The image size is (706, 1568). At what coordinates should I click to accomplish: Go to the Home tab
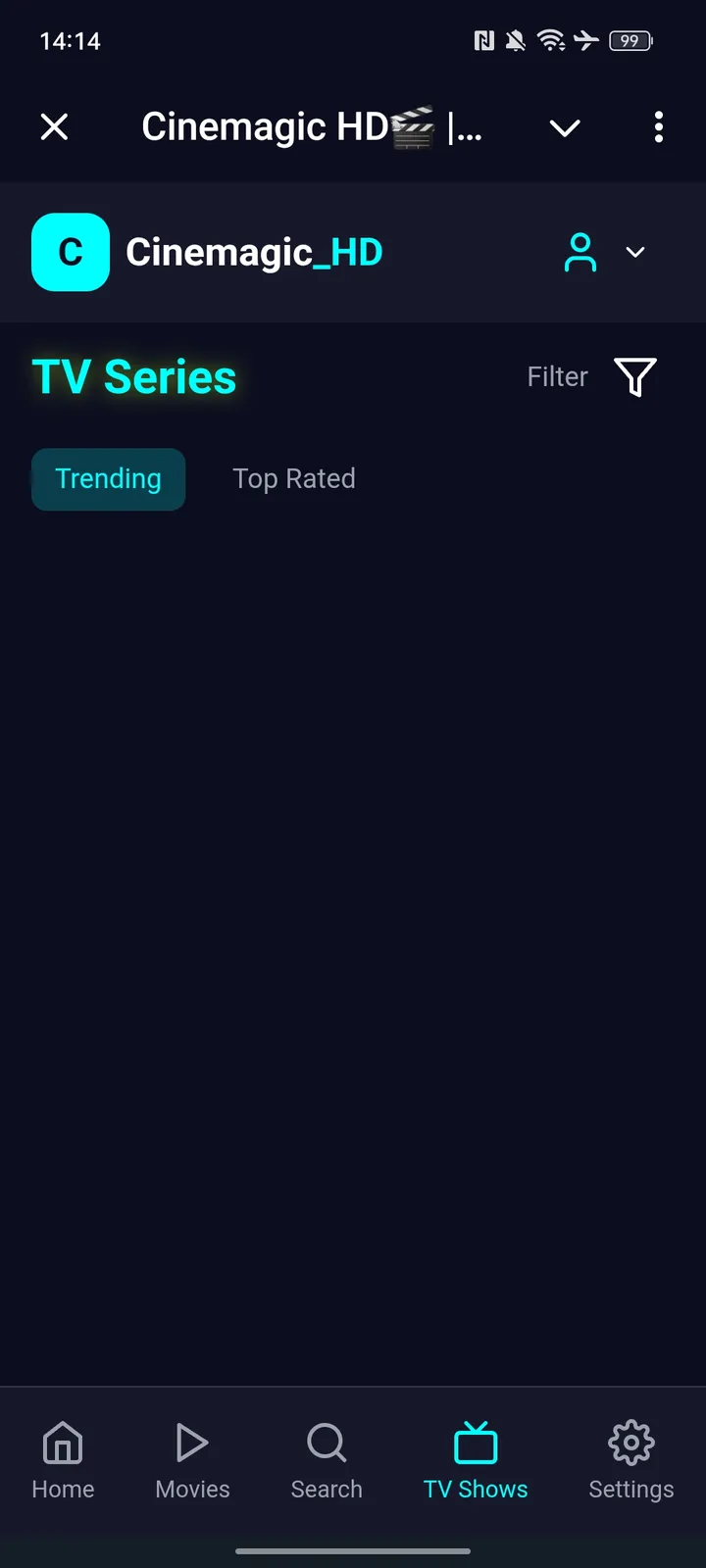tap(63, 1460)
